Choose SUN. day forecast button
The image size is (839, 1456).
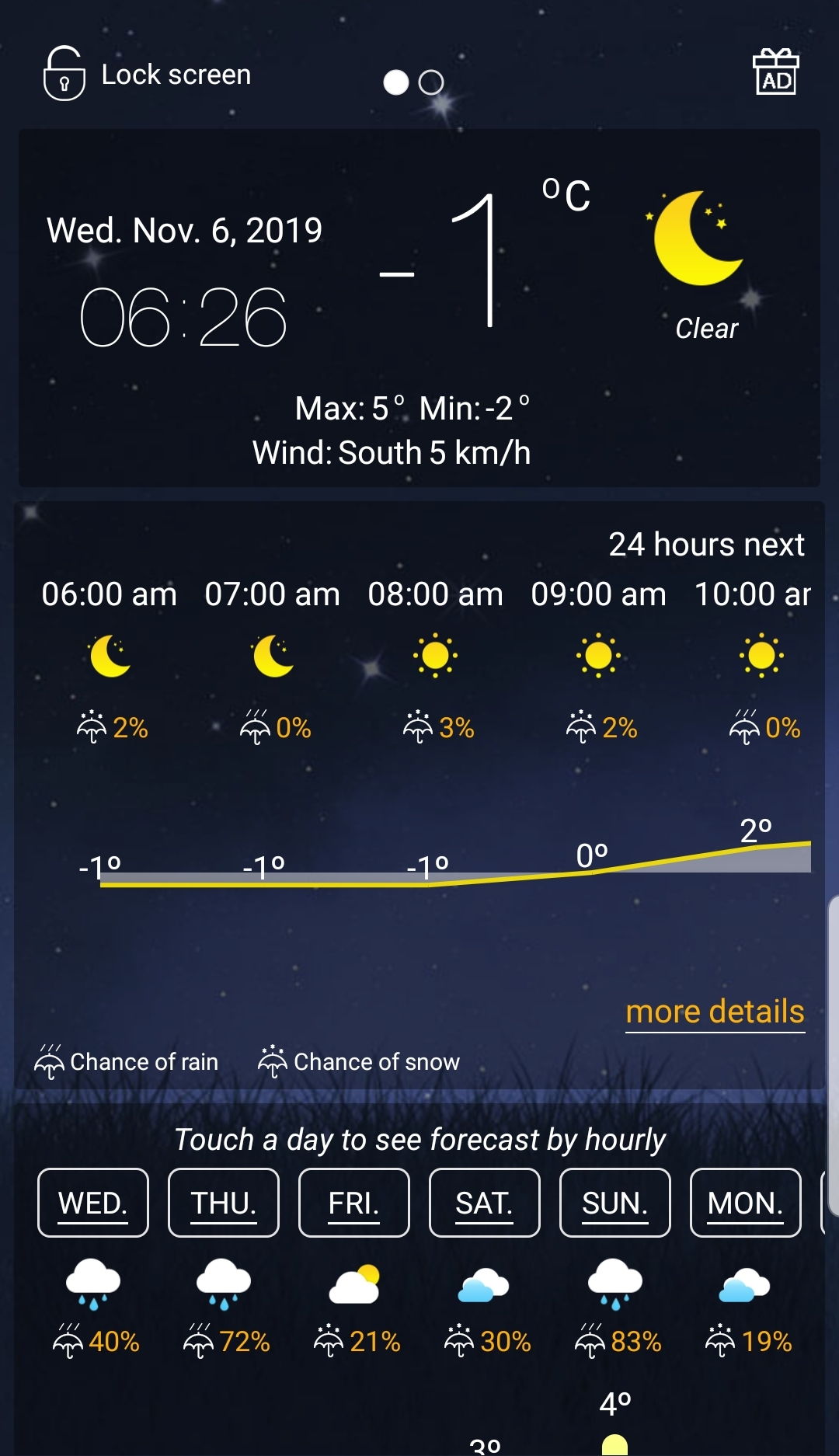tap(615, 1203)
